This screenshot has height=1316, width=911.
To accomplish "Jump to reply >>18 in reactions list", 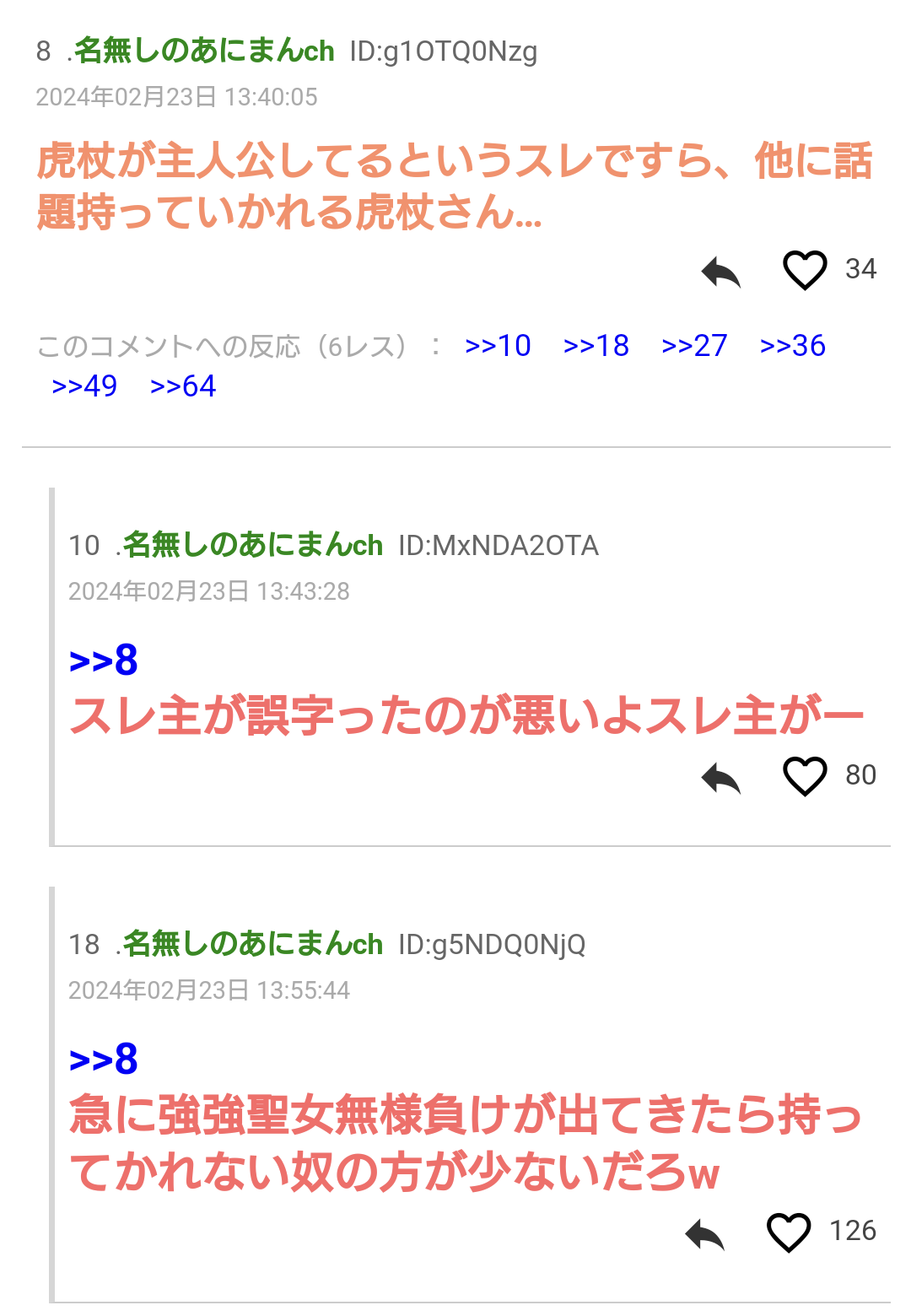I will click(596, 346).
